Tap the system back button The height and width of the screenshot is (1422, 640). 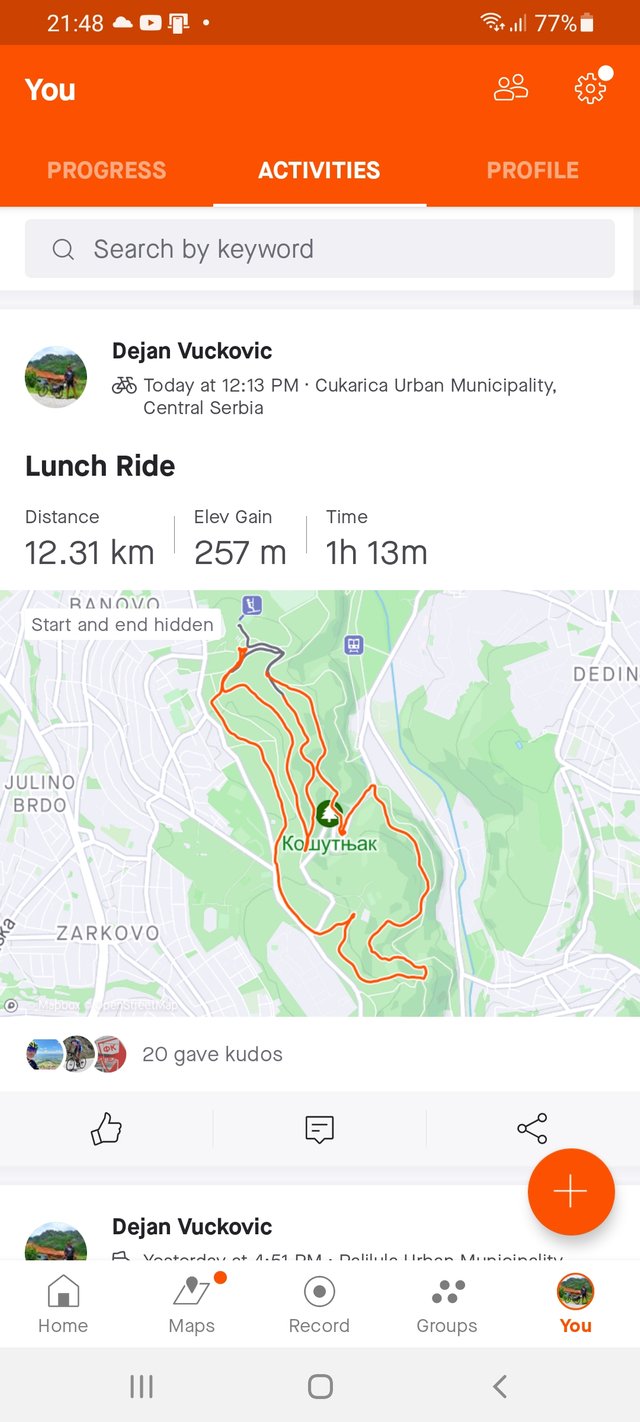coord(500,1386)
